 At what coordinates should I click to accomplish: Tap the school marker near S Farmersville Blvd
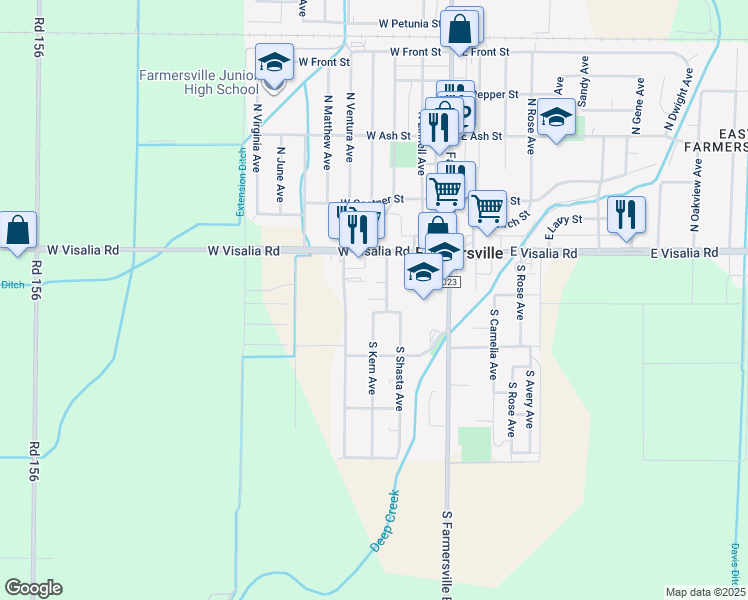[424, 272]
